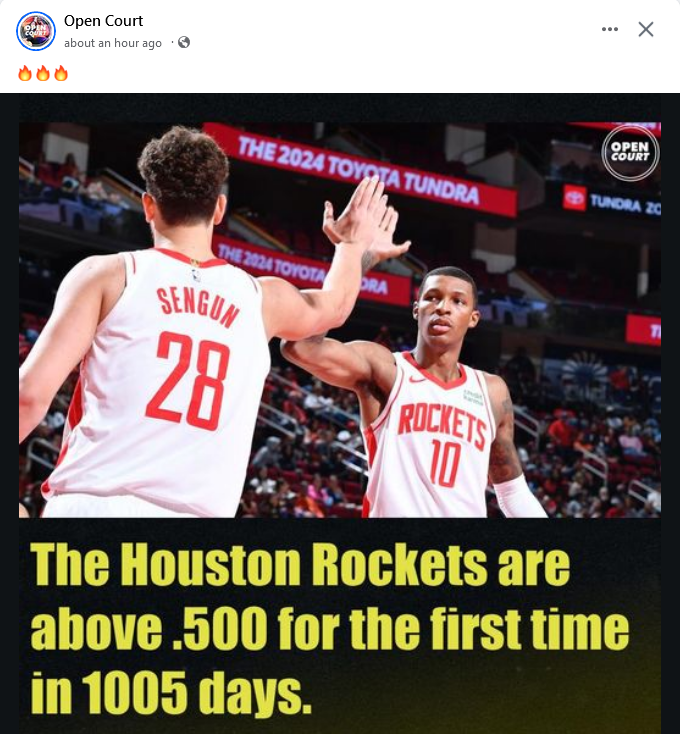Screen dimensions: 680x734
Task: Open the post timestamp link
Action: tap(113, 43)
